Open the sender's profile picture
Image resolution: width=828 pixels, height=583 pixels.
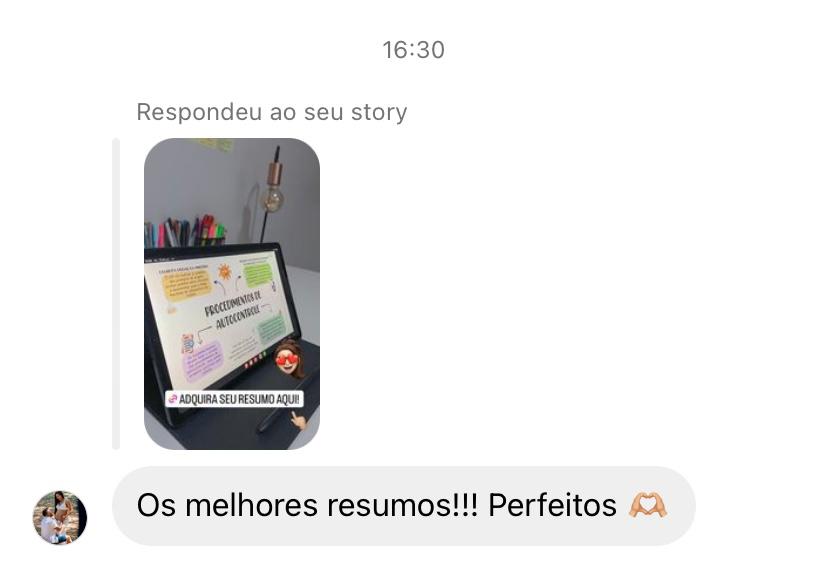coord(60,517)
